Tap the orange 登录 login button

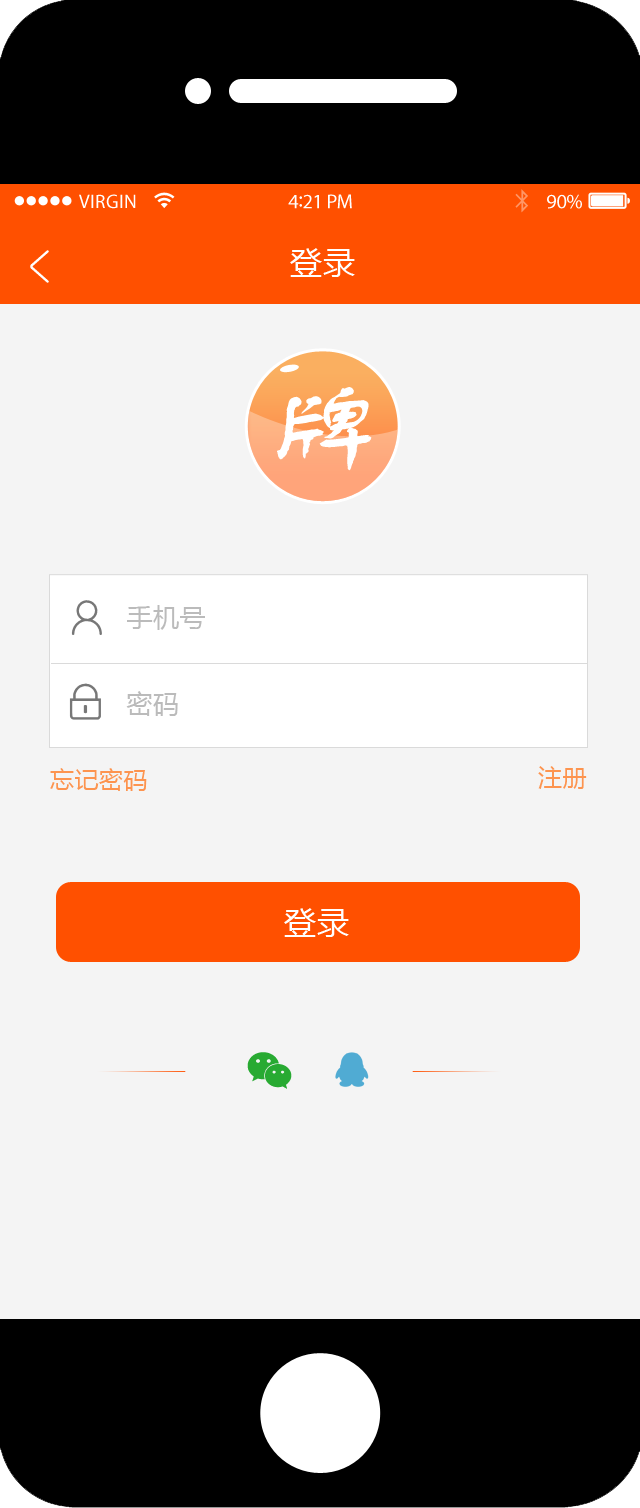(x=318, y=922)
